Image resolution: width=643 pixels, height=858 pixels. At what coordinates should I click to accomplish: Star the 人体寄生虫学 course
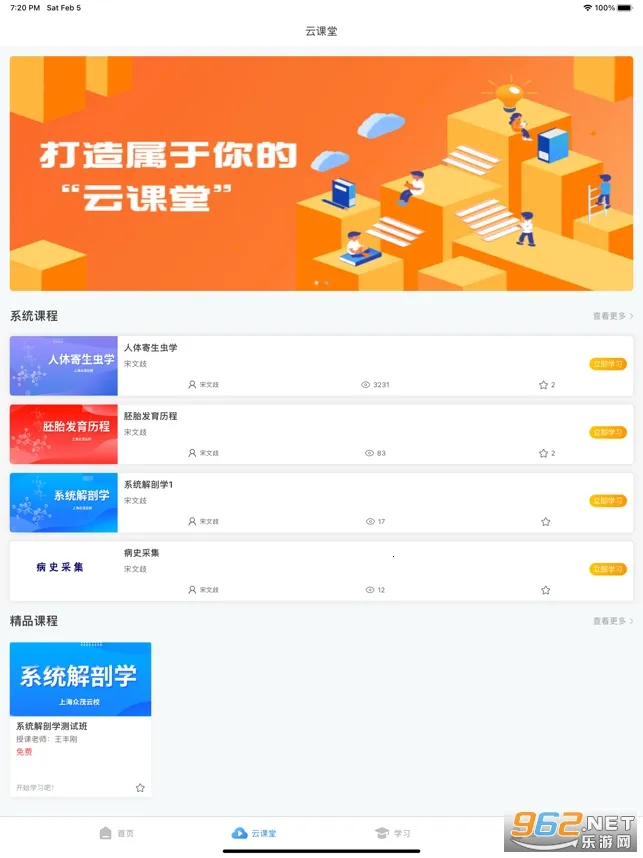pyautogui.click(x=544, y=385)
